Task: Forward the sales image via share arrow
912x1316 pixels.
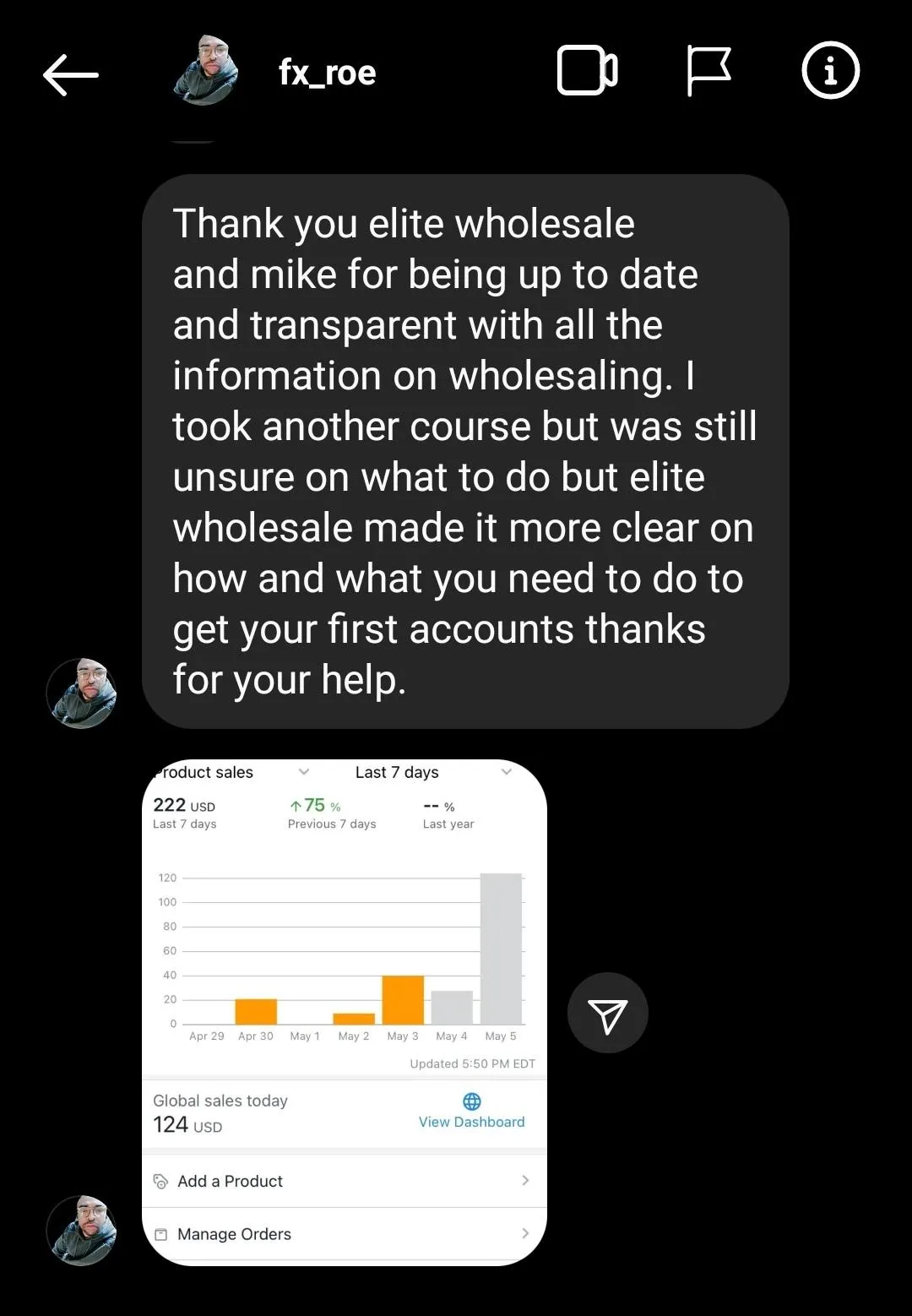Action: pos(607,1013)
